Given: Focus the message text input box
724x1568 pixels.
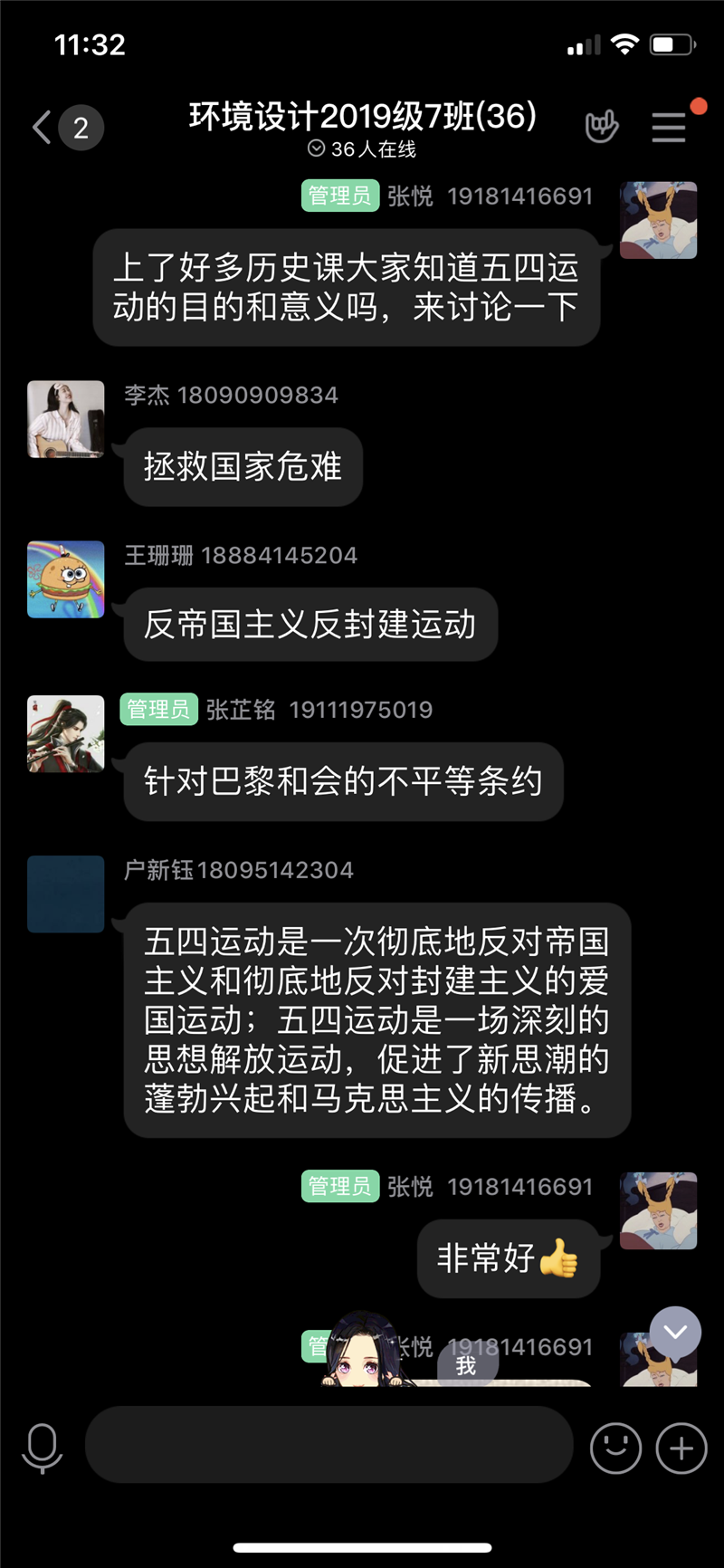Looking at the screenshot, I should [329, 1445].
